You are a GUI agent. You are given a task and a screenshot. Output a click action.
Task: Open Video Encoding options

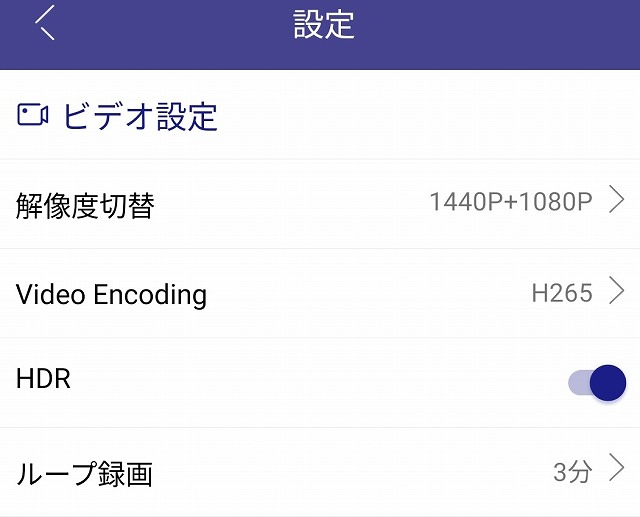tap(320, 294)
